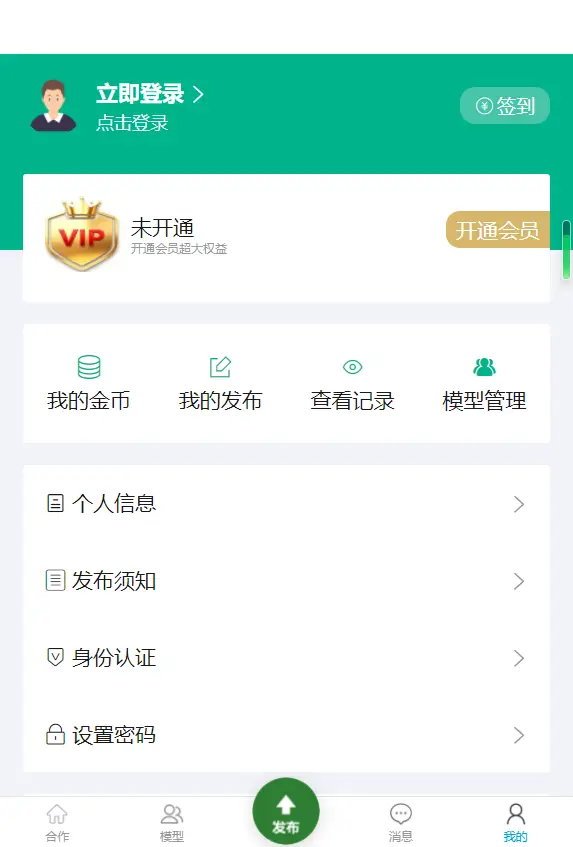Screen dimensions: 573x847
Task: Tap the green 发布 publish button
Action: 286,811
